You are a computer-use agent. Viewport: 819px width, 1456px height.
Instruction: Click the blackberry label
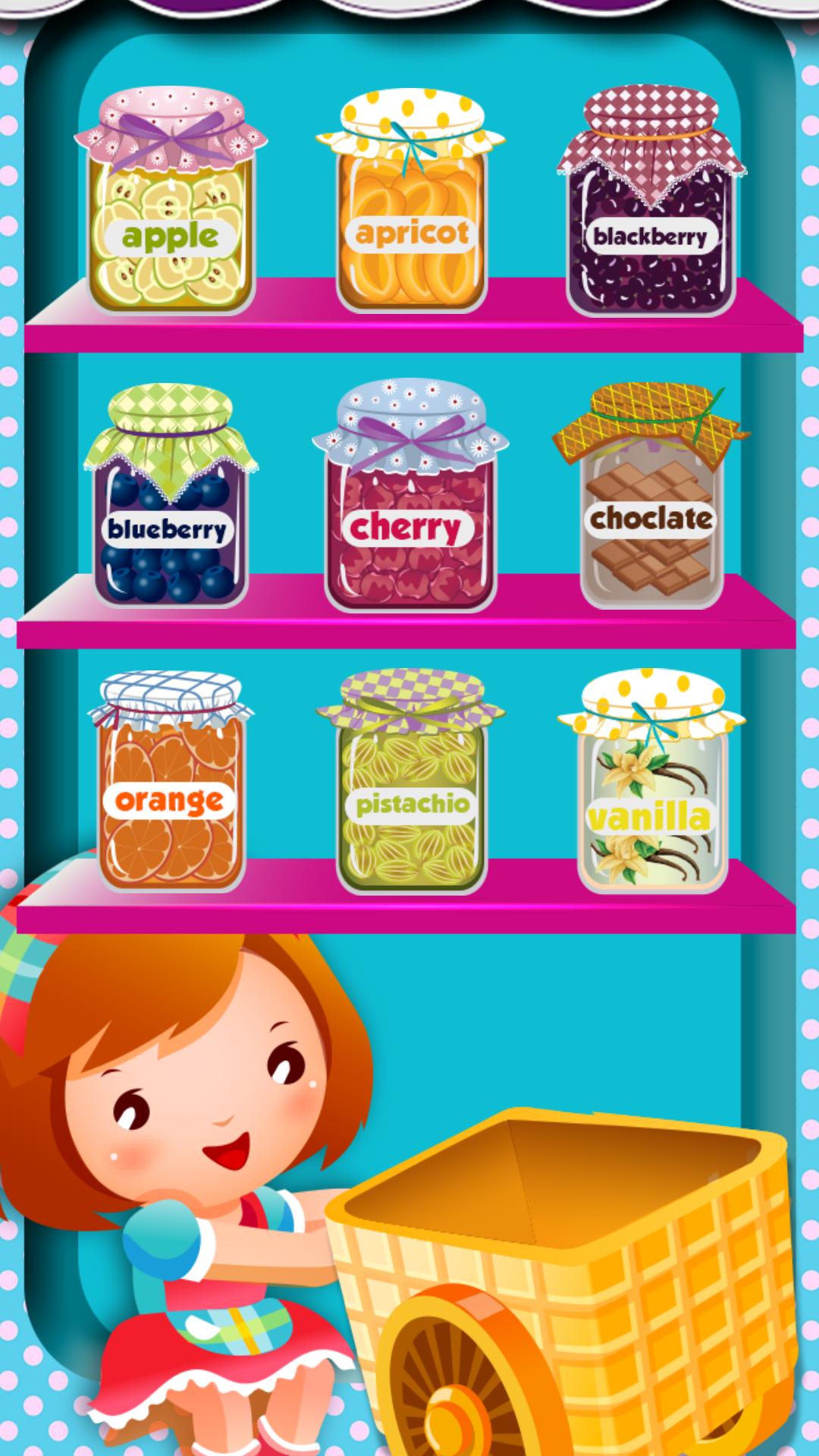pyautogui.click(x=652, y=237)
